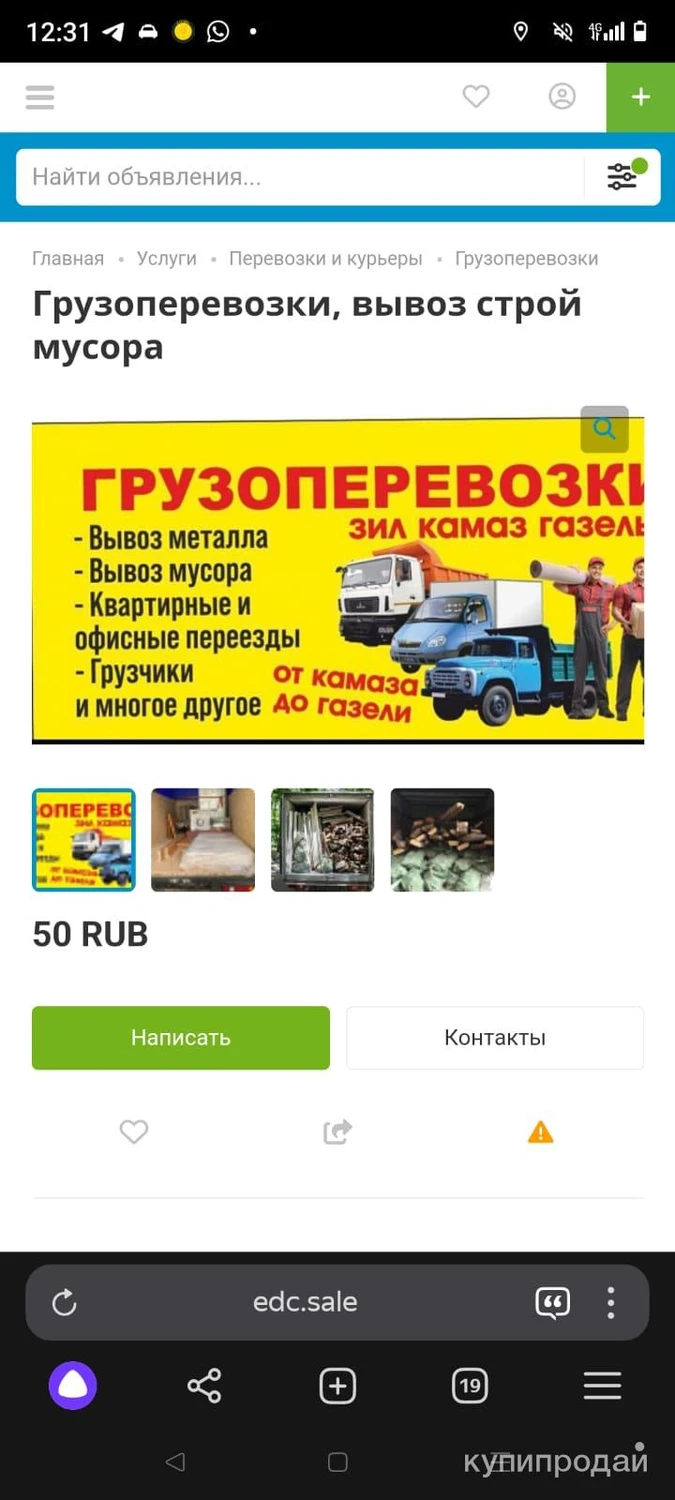Select the third photo thumbnail

322,840
